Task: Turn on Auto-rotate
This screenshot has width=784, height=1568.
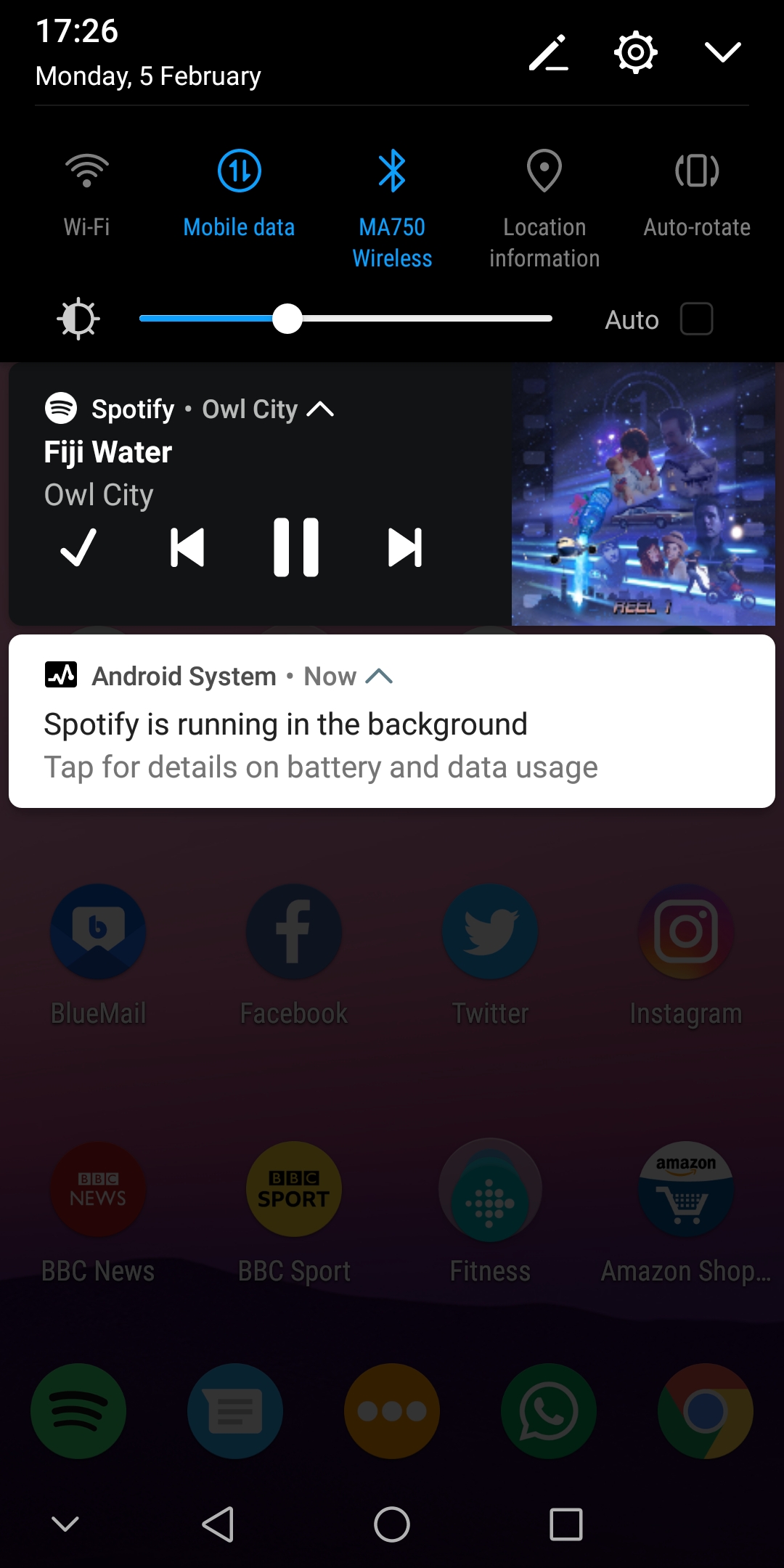Action: click(x=697, y=172)
